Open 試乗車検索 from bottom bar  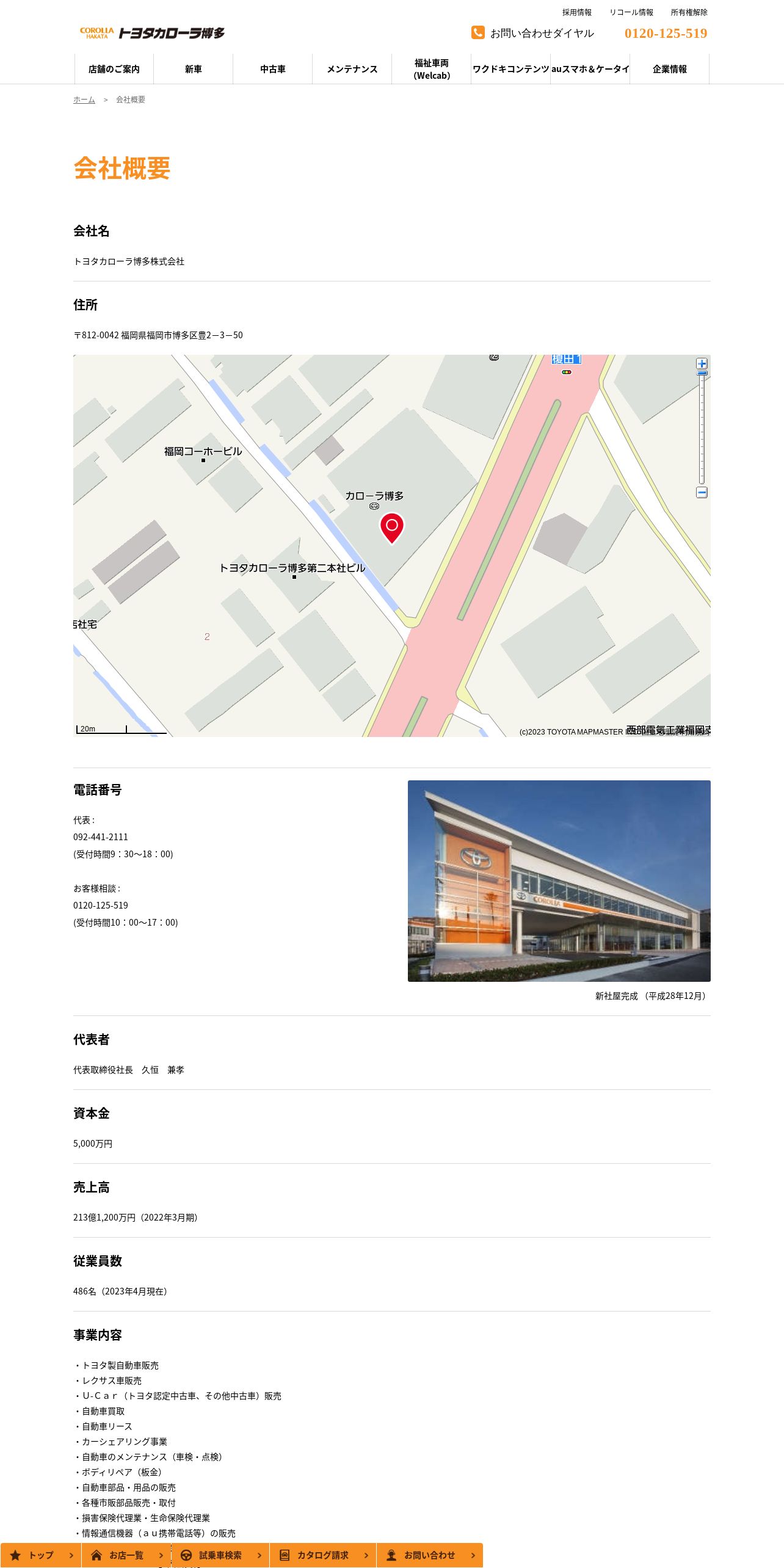pyautogui.click(x=220, y=1555)
